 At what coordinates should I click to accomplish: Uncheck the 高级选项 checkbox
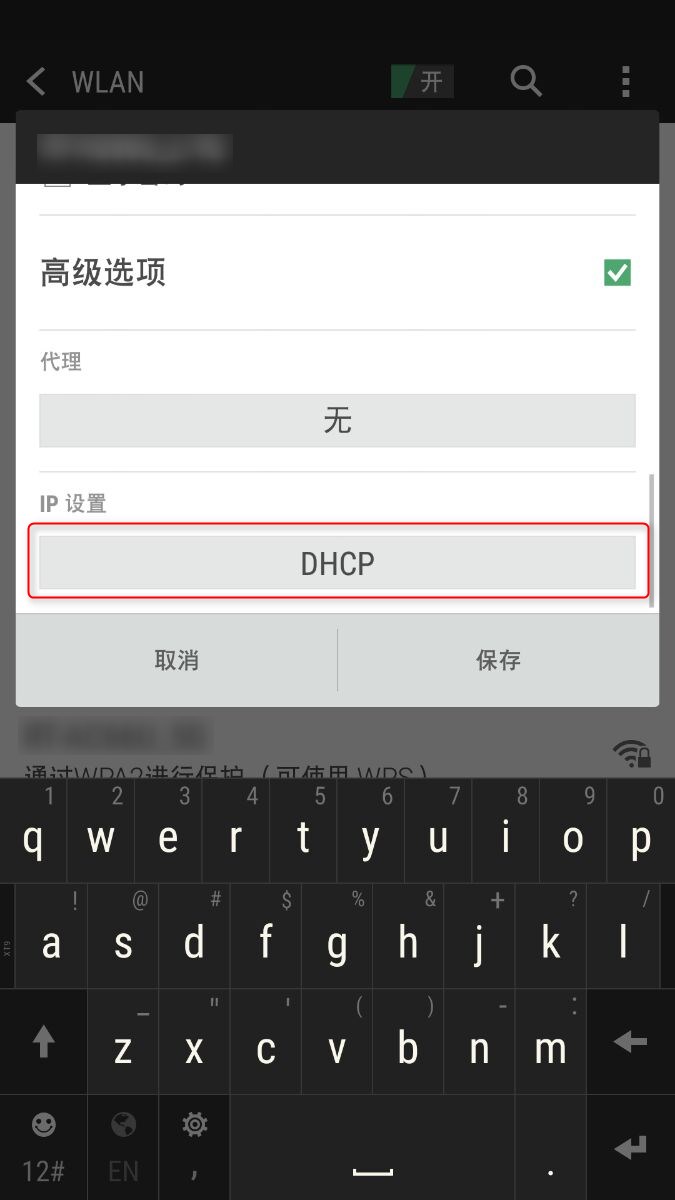[x=617, y=272]
